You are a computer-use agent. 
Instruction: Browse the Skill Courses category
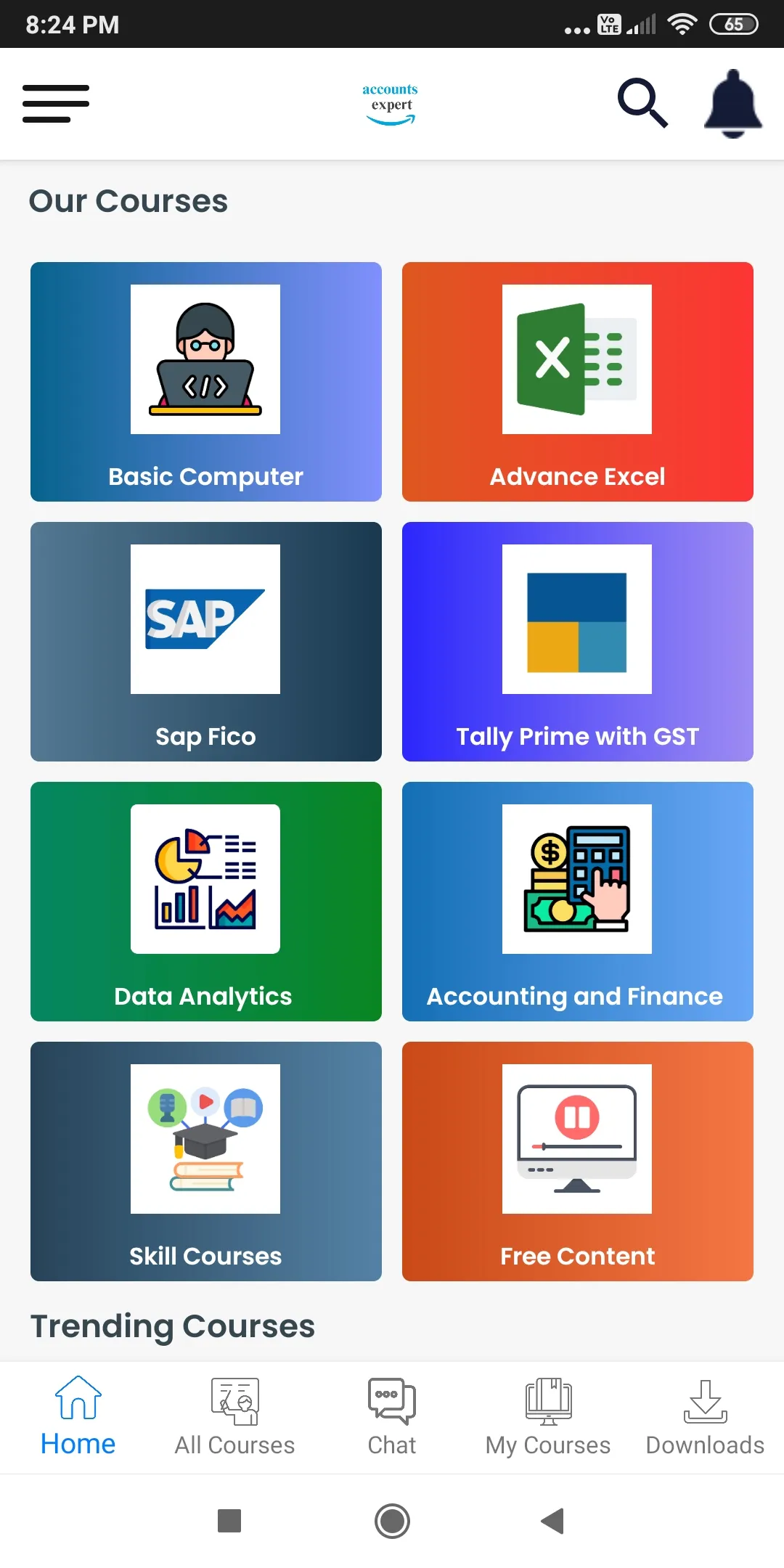(206, 1161)
